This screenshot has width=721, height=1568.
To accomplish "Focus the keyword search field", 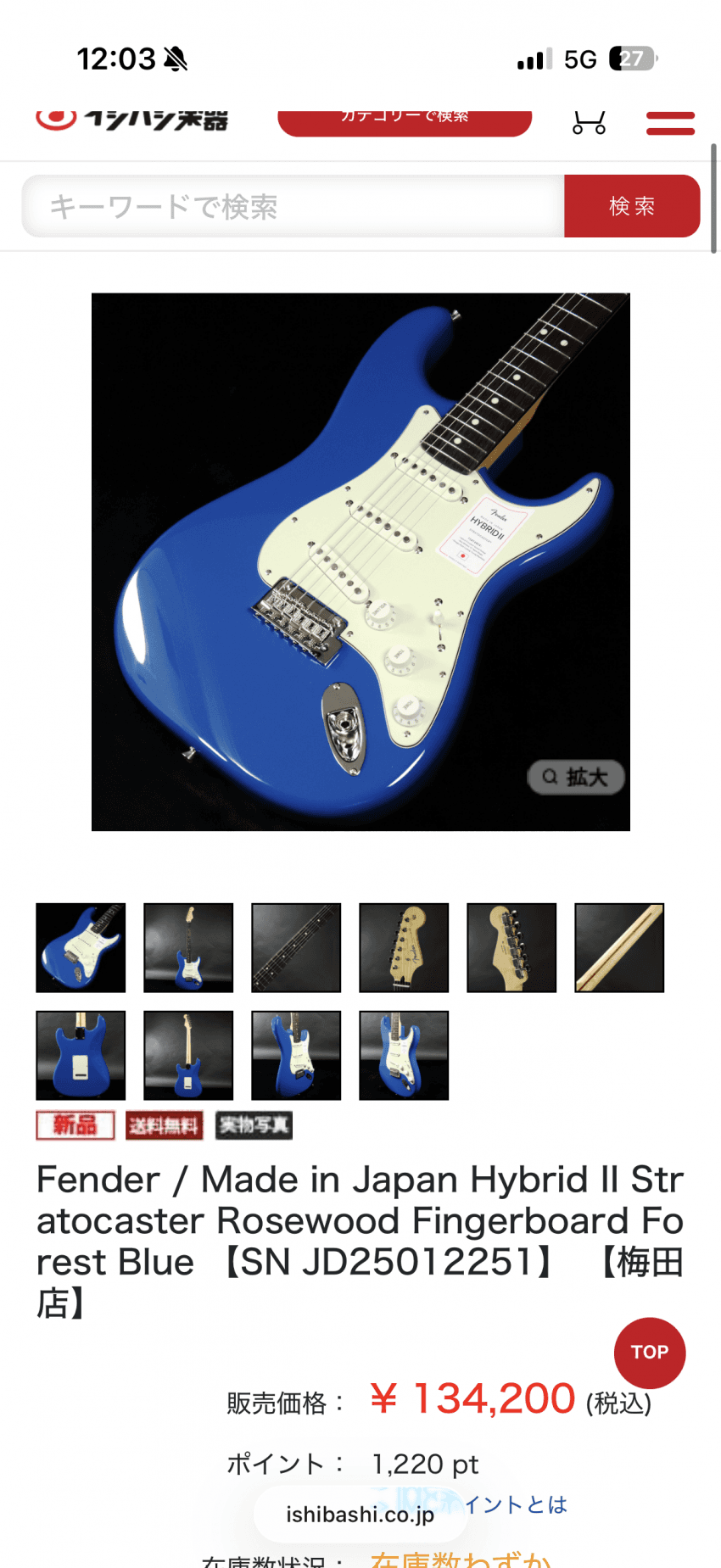I will coord(293,206).
